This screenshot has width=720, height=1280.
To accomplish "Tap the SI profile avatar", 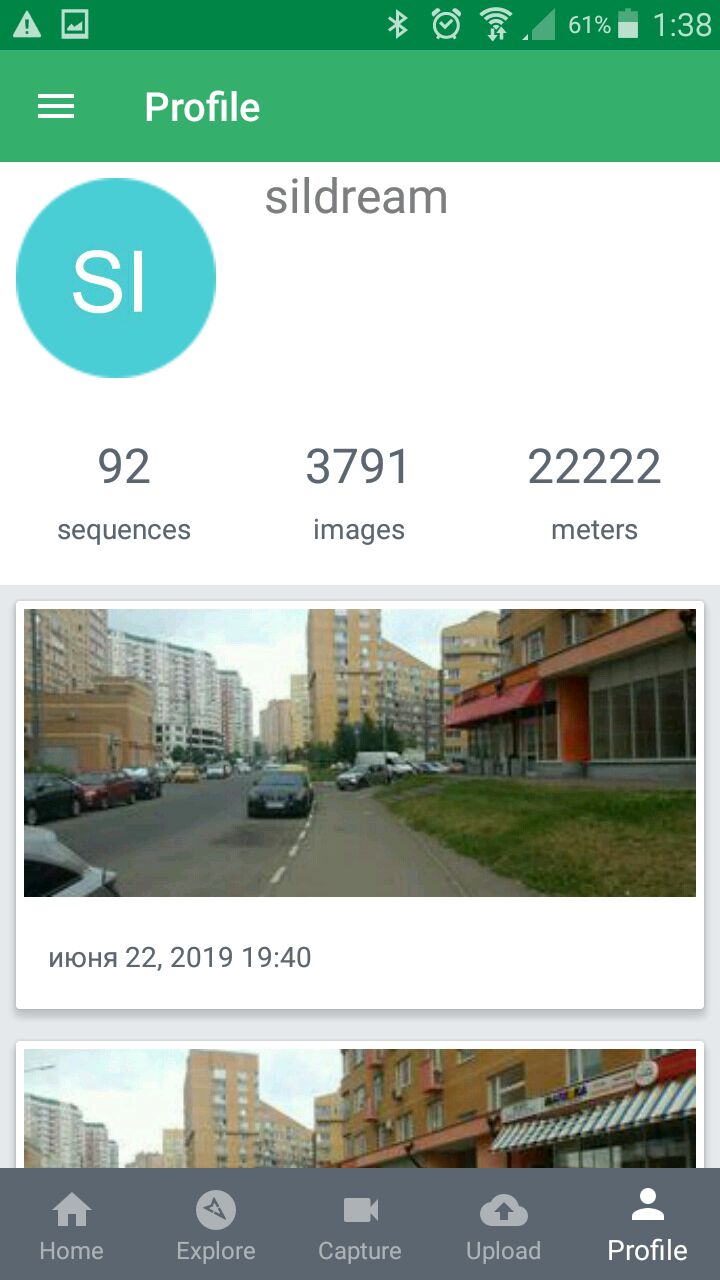I will [x=116, y=278].
